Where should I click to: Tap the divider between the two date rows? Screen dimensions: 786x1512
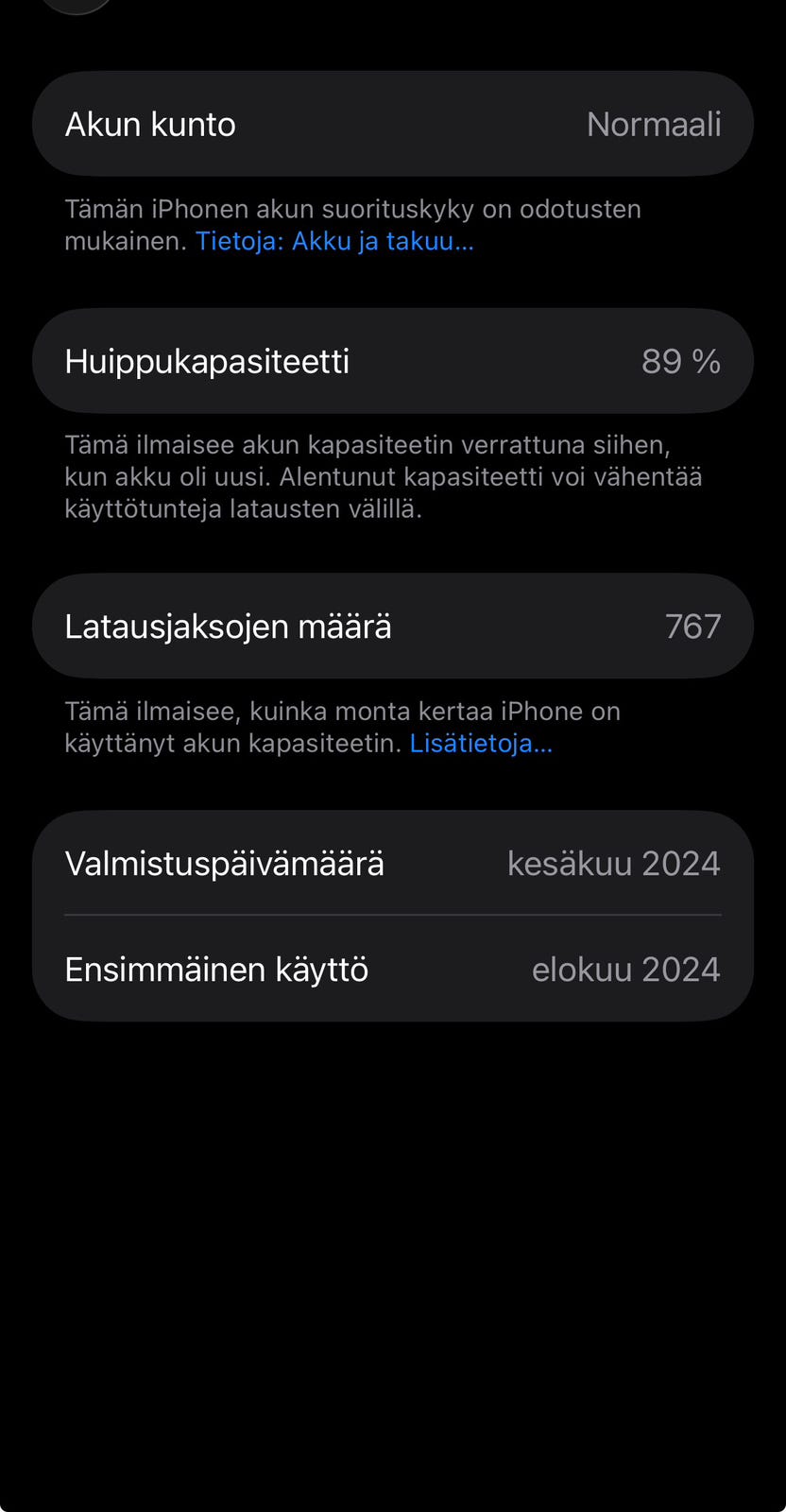(x=393, y=915)
